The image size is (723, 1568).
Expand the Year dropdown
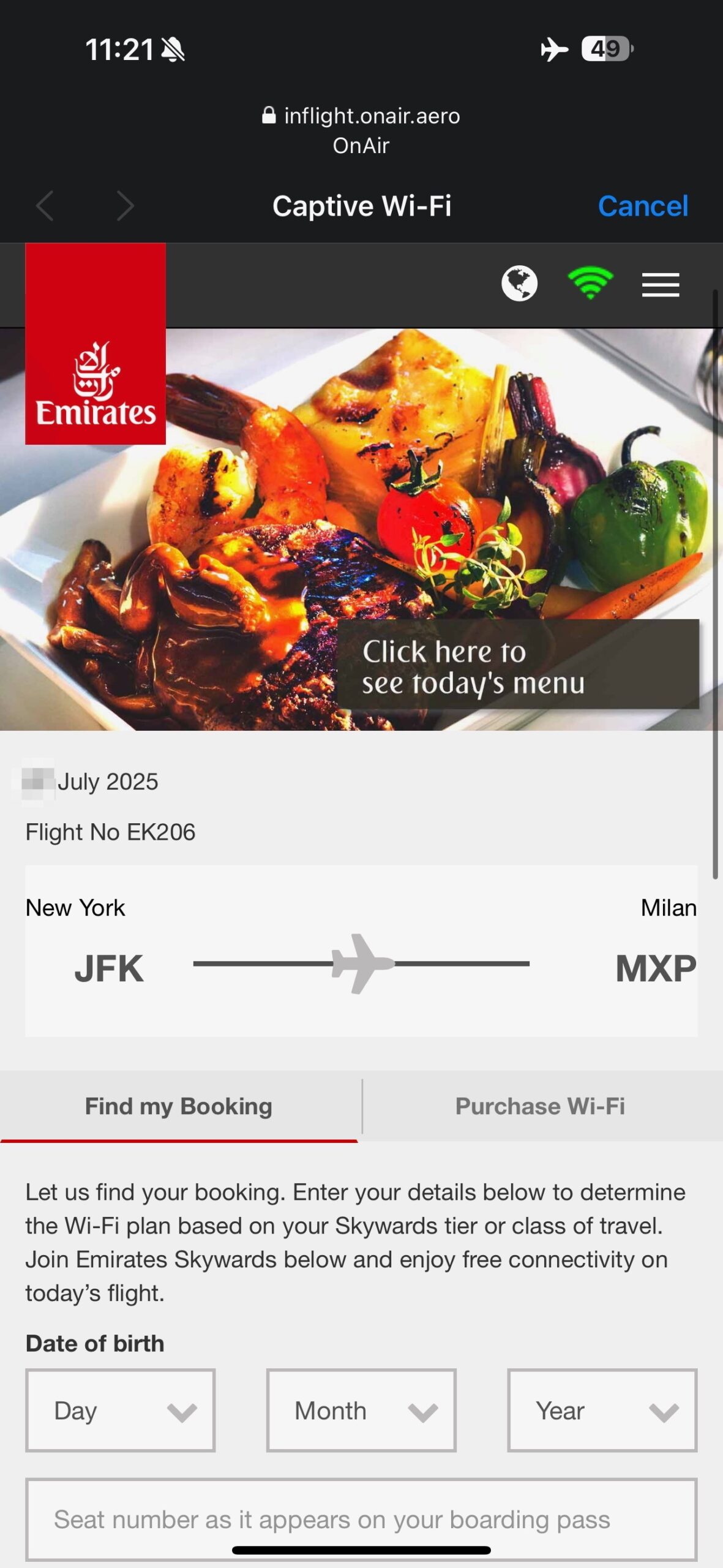pos(602,1411)
